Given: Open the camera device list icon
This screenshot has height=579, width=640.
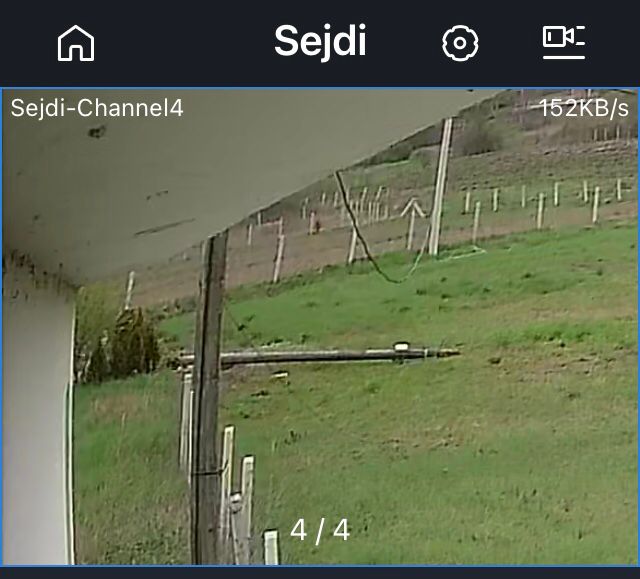Looking at the screenshot, I should 563,41.
